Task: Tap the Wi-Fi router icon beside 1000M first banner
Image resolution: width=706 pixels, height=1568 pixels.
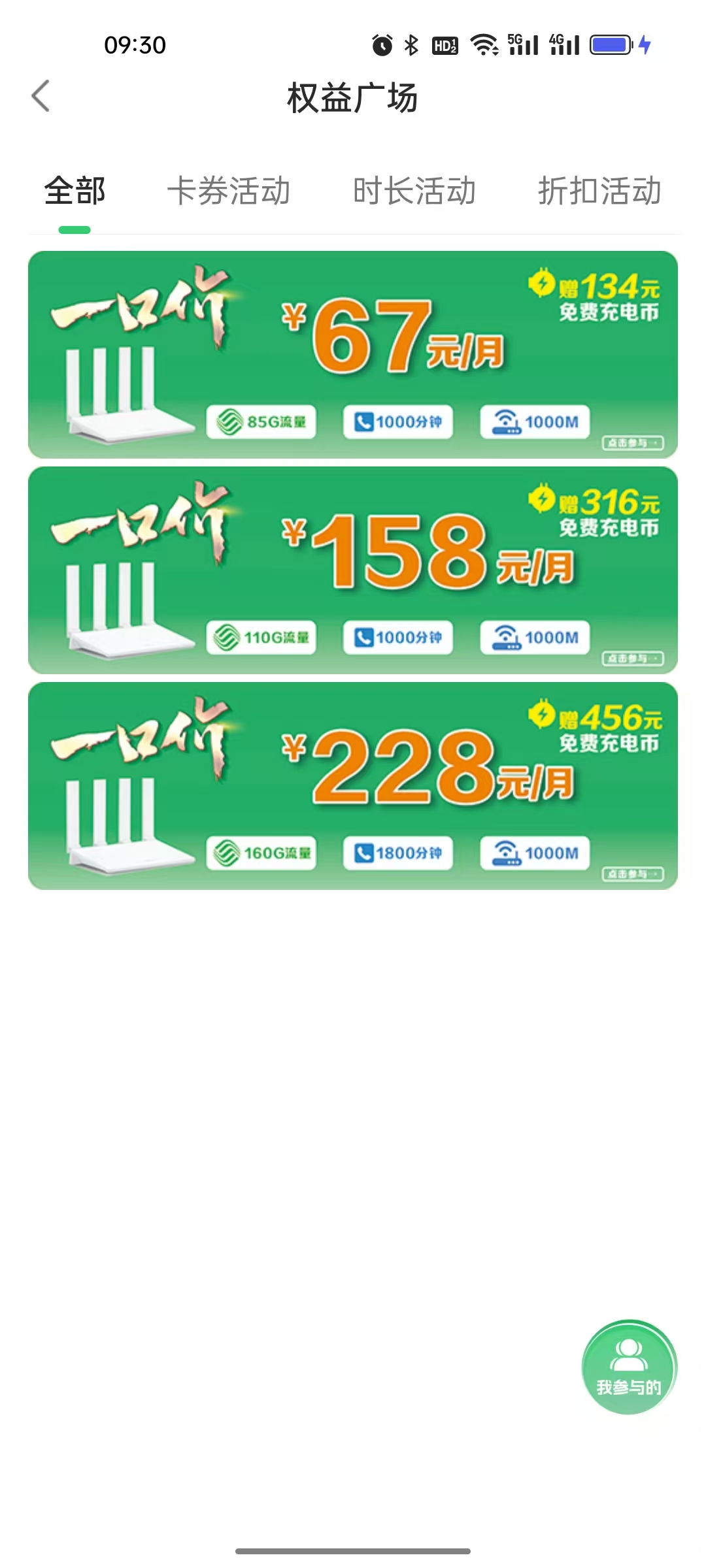Action: coord(509,422)
